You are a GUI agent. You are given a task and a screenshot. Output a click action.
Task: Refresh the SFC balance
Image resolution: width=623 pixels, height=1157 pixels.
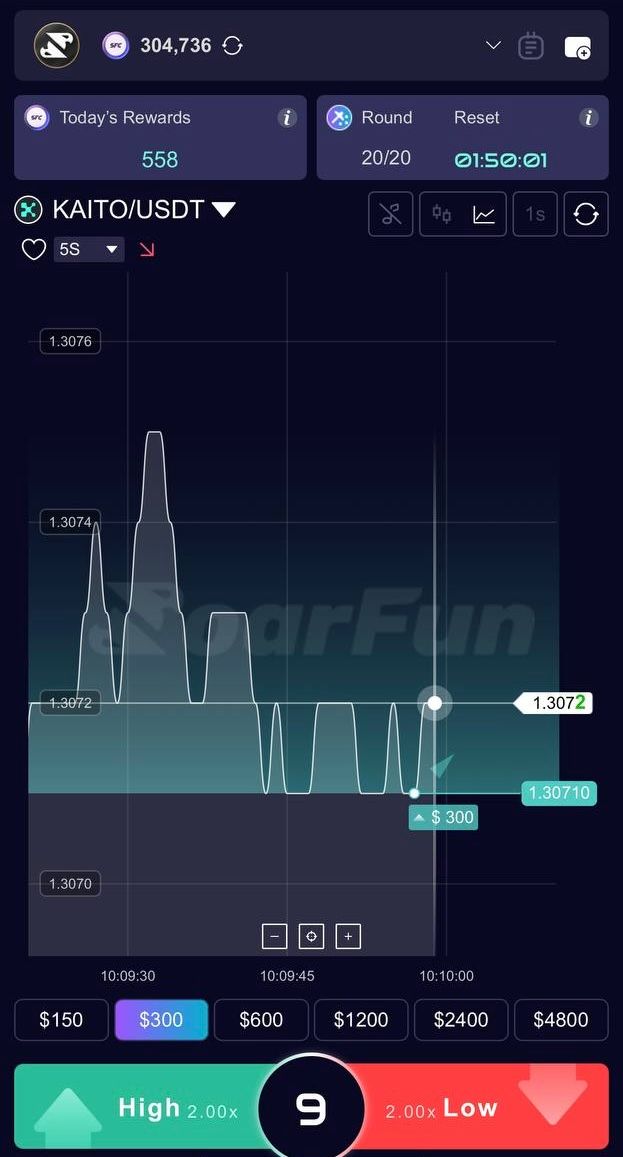(x=233, y=45)
